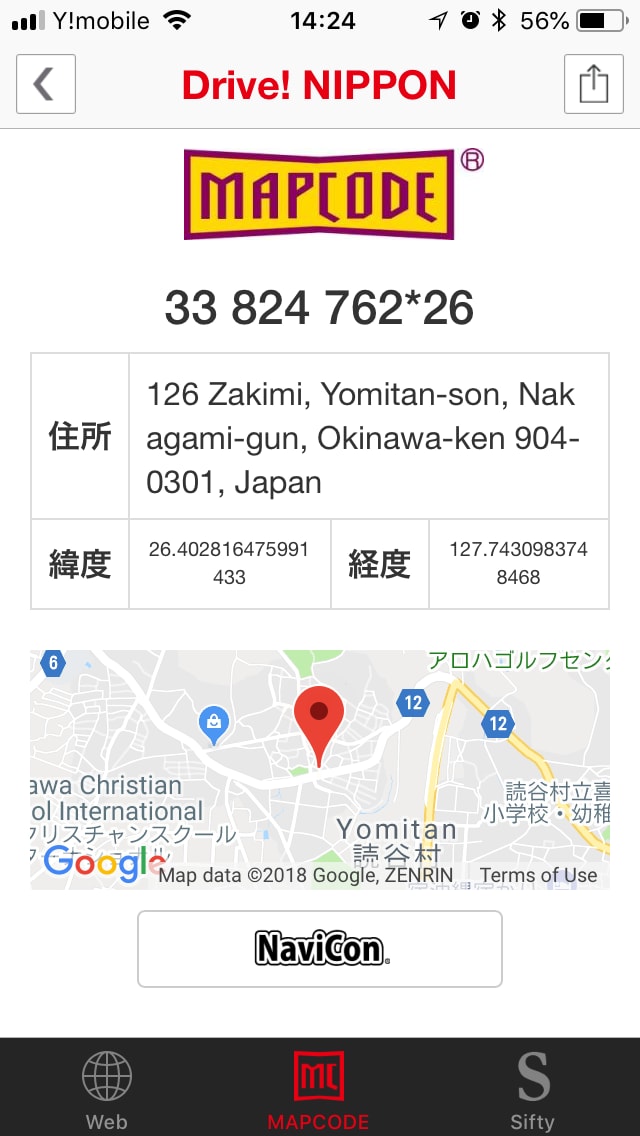
Task: Open the share sheet icon
Action: tap(593, 84)
